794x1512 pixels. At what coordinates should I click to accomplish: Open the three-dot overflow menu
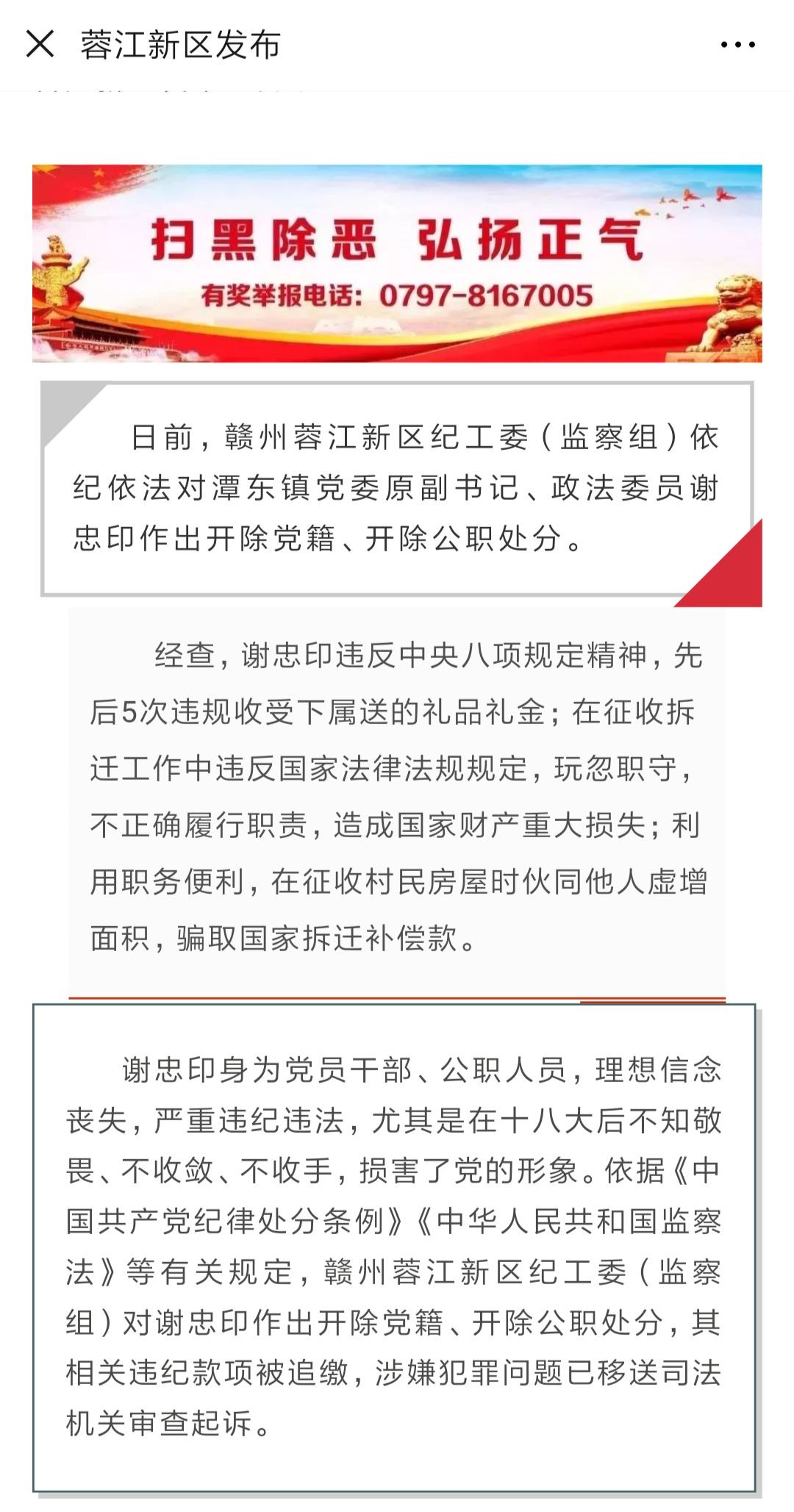(737, 45)
